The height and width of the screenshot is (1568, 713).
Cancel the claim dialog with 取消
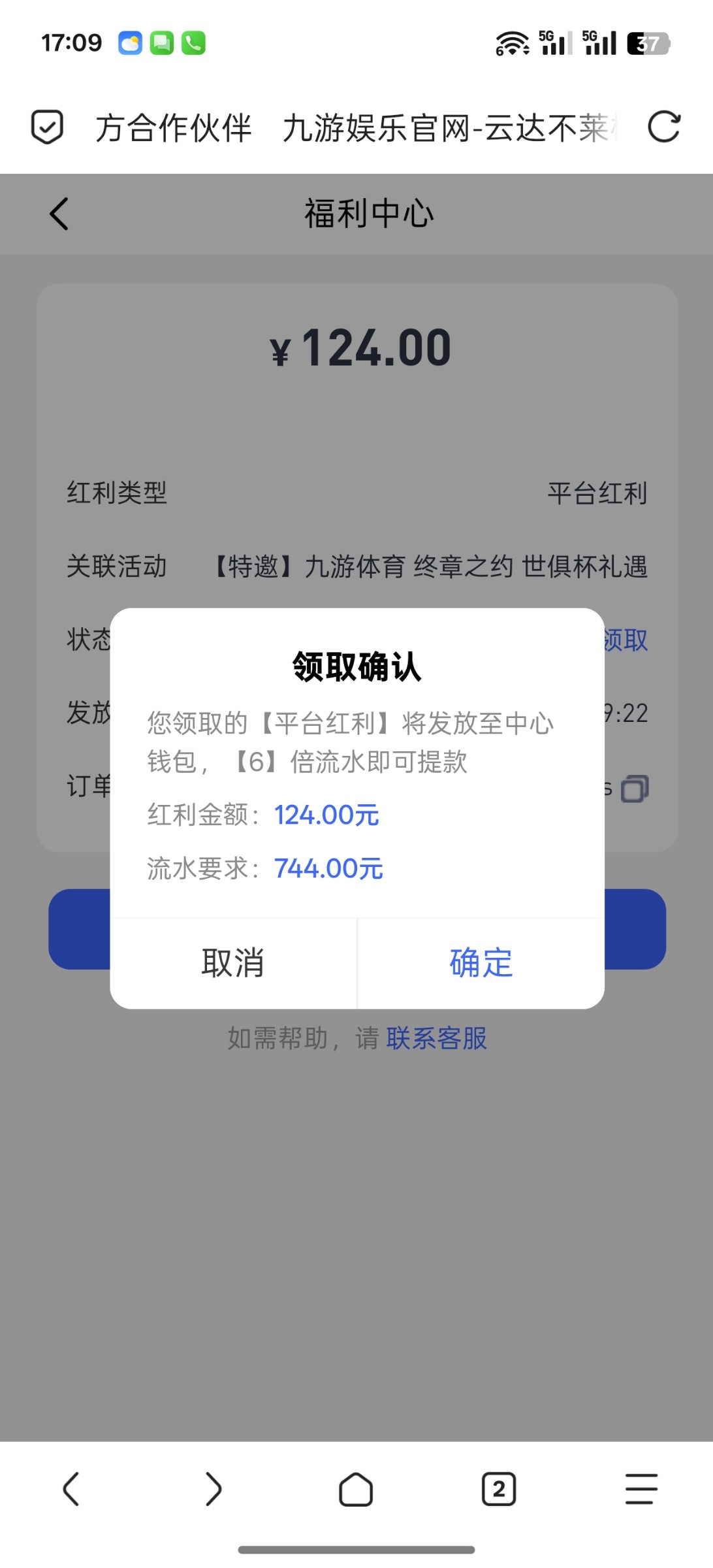point(233,963)
